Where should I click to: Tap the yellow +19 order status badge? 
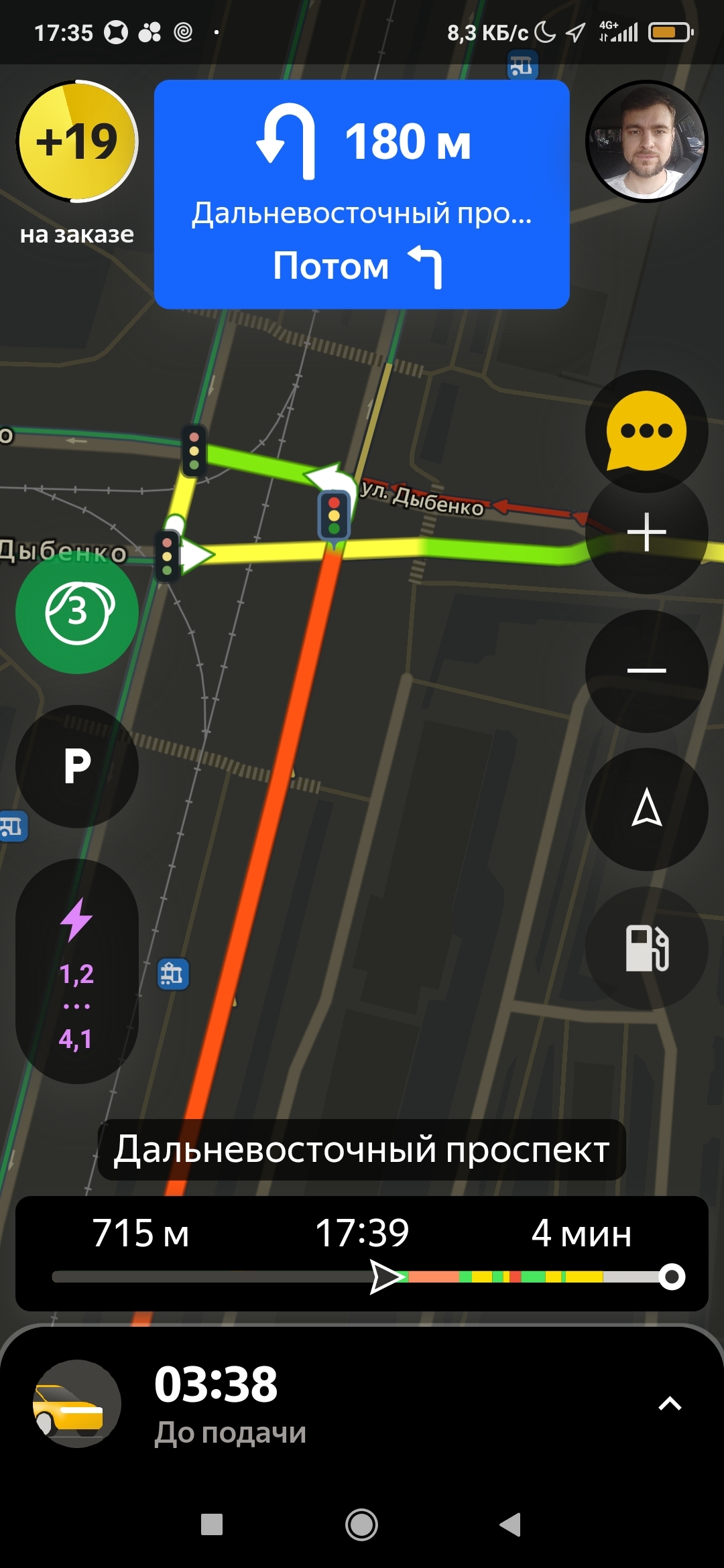[x=77, y=141]
